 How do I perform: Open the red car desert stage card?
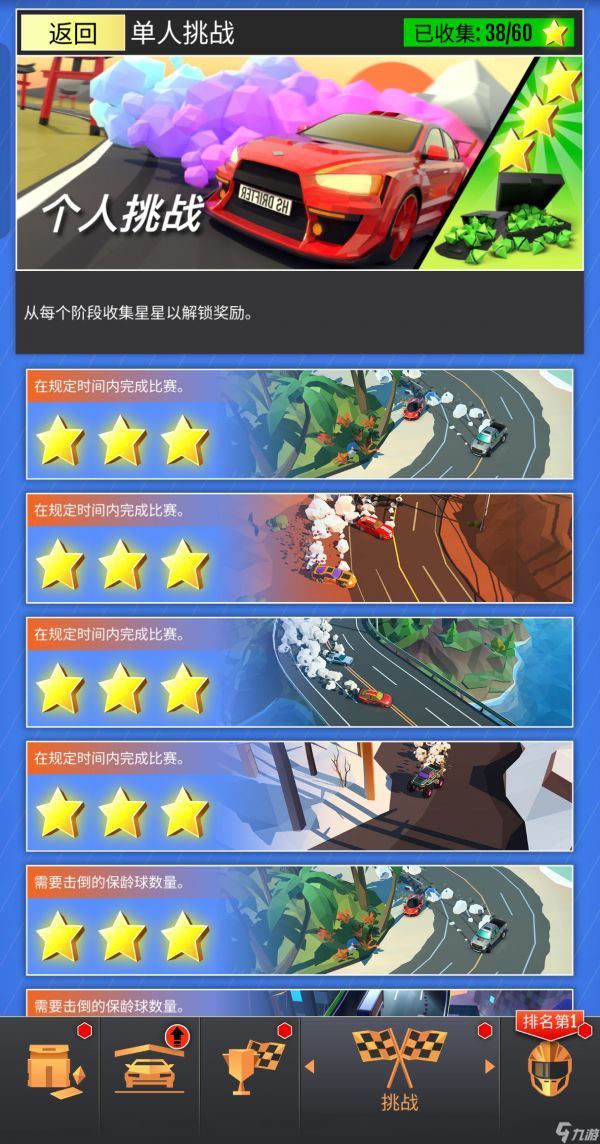pyautogui.click(x=300, y=547)
